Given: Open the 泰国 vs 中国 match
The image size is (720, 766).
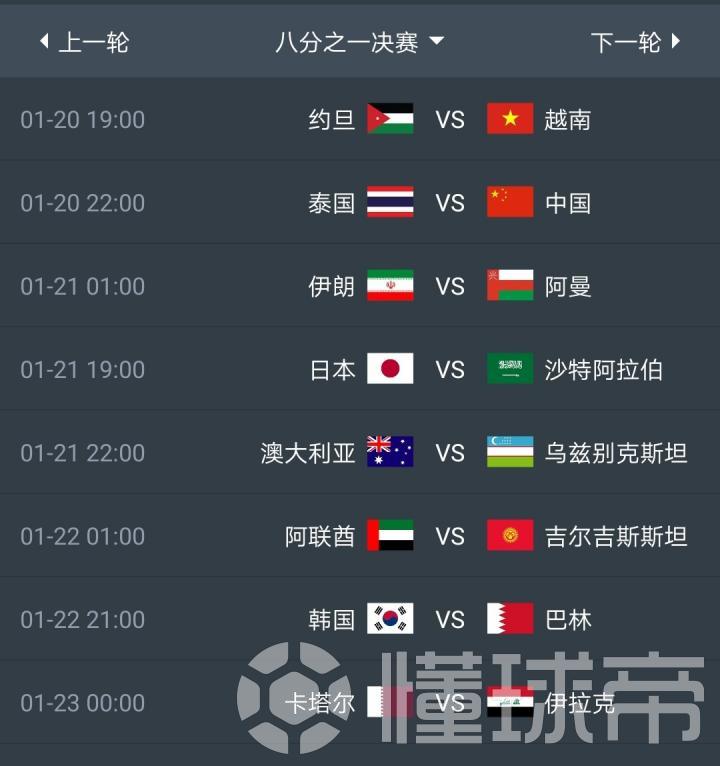Looking at the screenshot, I should coord(450,203).
